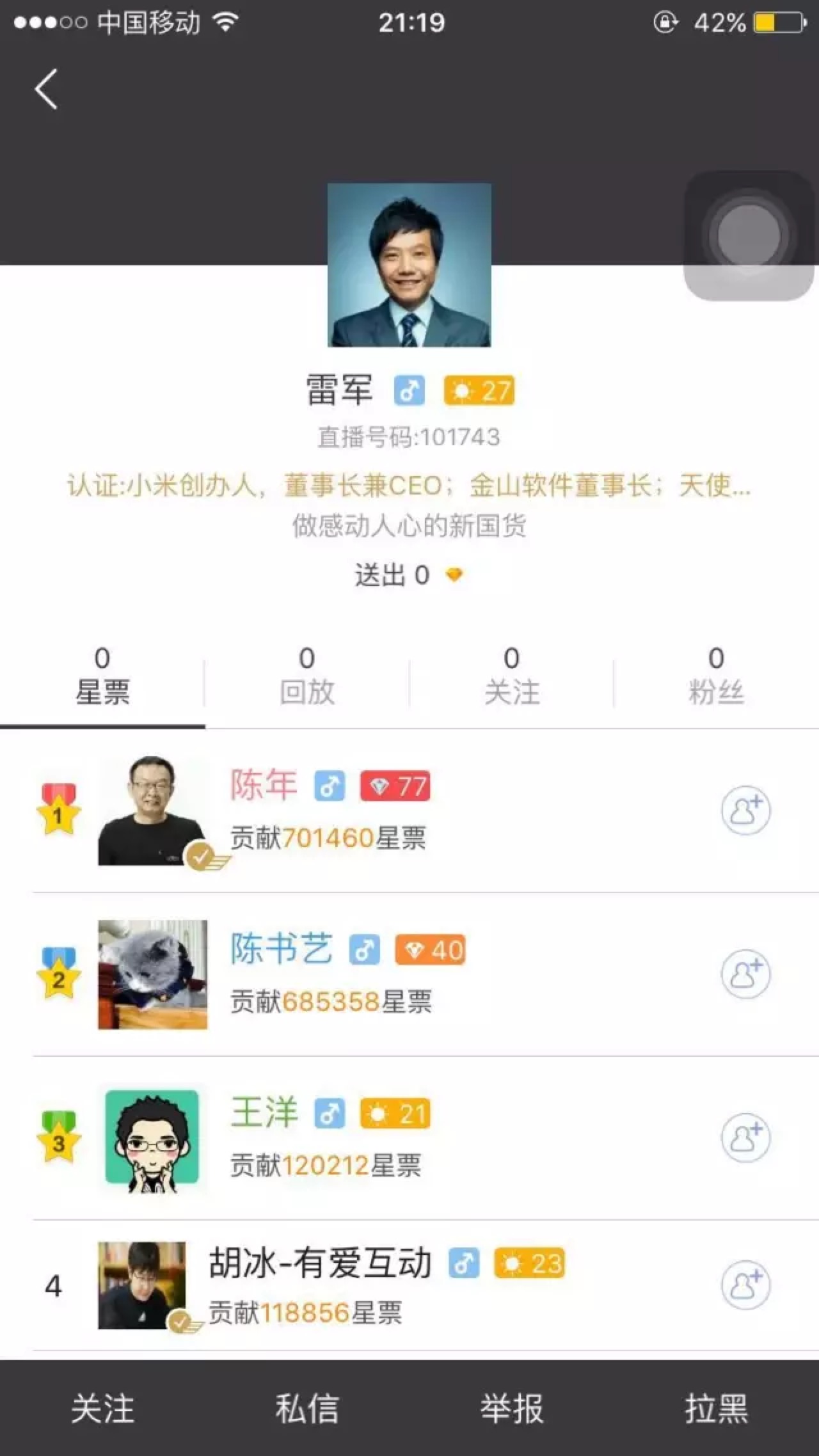Follow 王洋 with the add-user icon
This screenshot has height=1456, width=819.
[745, 1138]
